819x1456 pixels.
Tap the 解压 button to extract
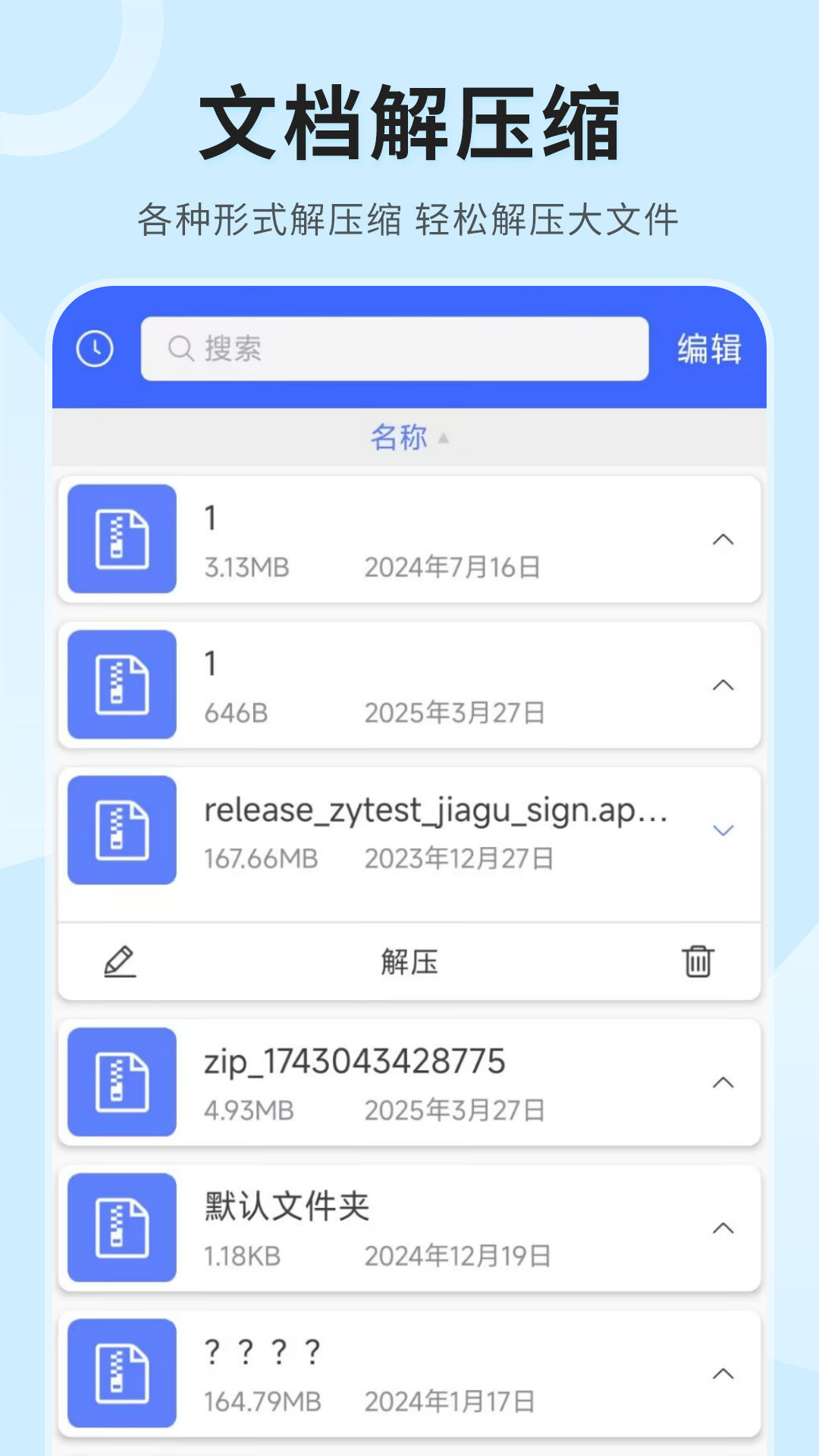[x=409, y=962]
